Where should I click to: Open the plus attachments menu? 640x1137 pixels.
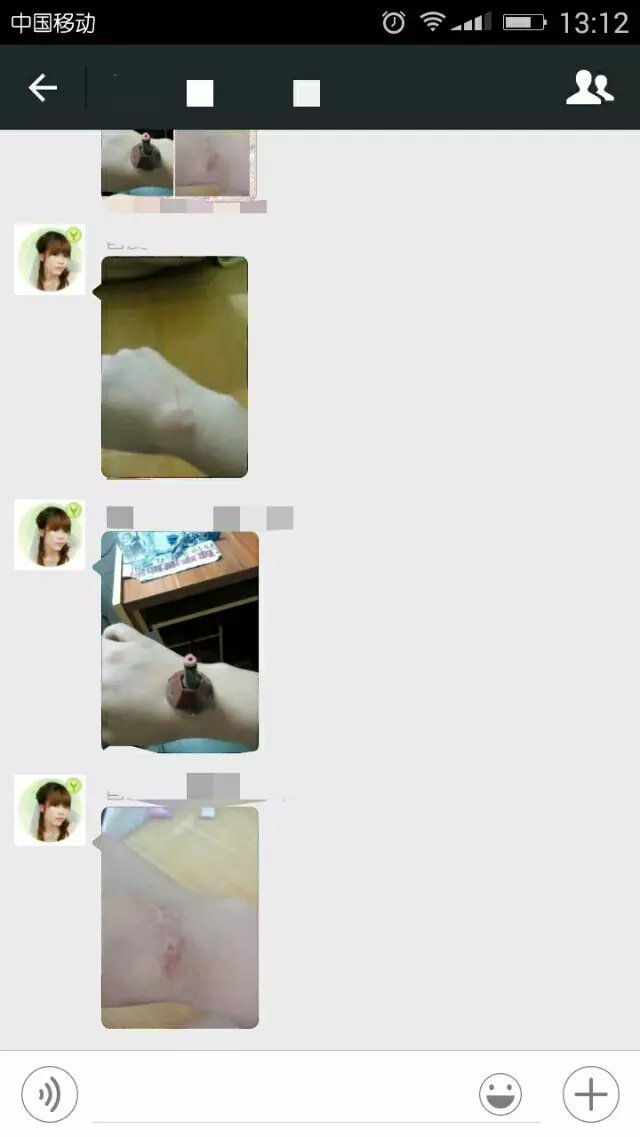pyautogui.click(x=590, y=1094)
